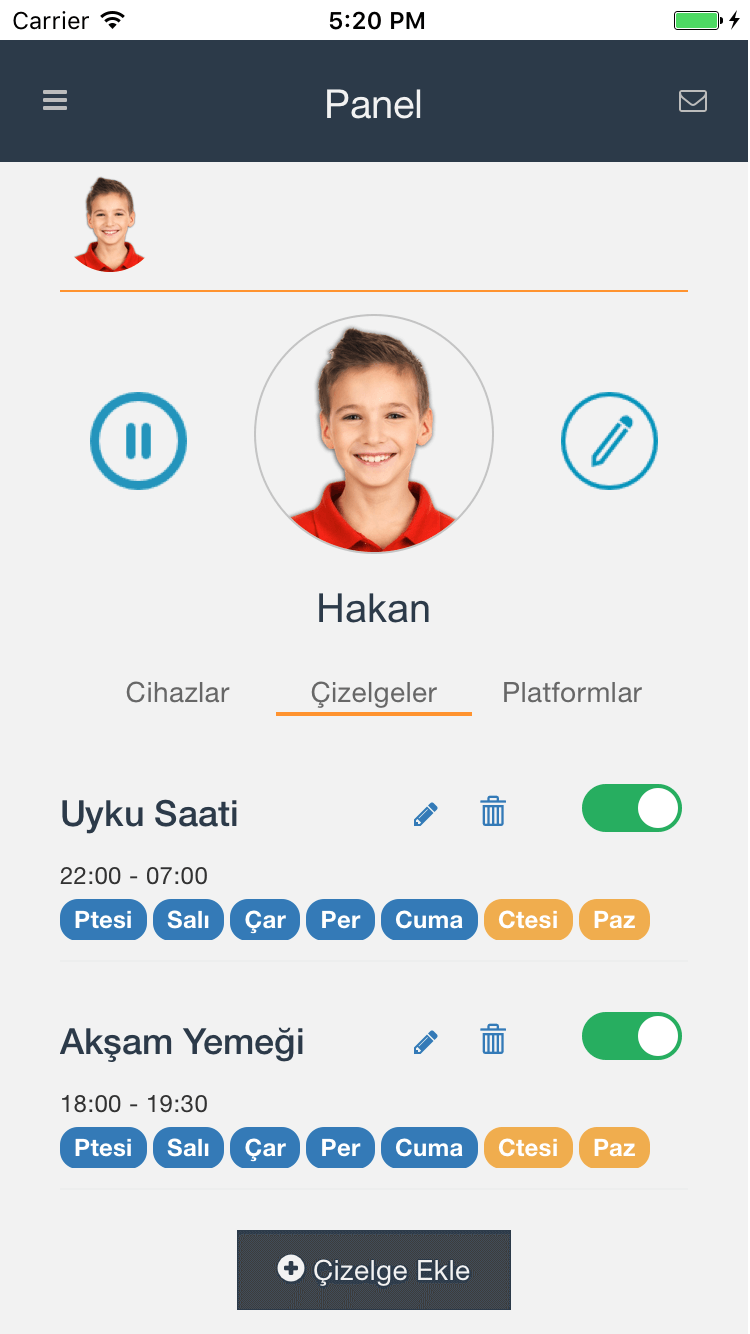
Task: Switch to the Cihazlar tab
Action: pyautogui.click(x=177, y=693)
